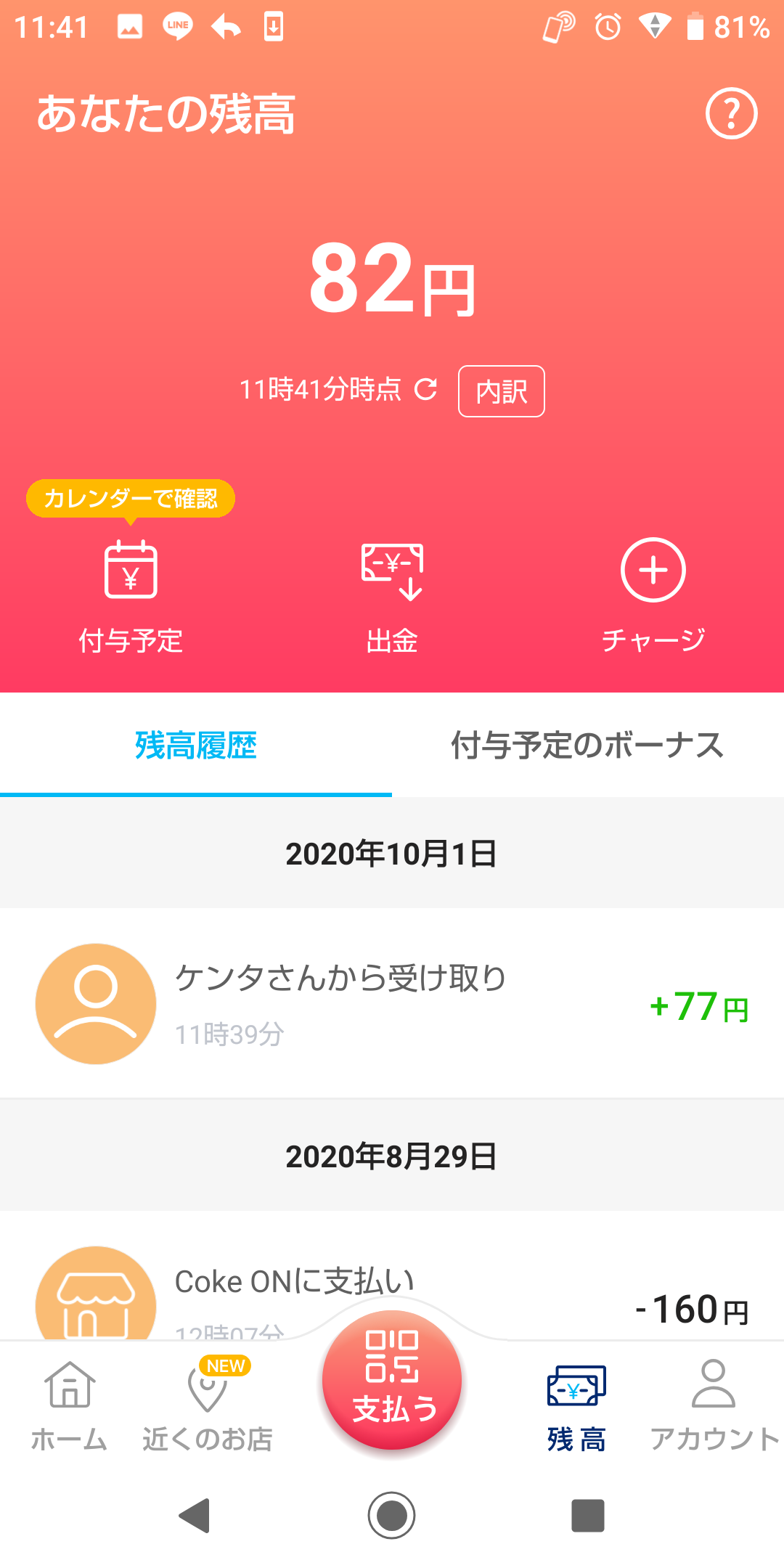Tap the カレンダーで確認 tooltip
784x1568 pixels.
click(131, 499)
